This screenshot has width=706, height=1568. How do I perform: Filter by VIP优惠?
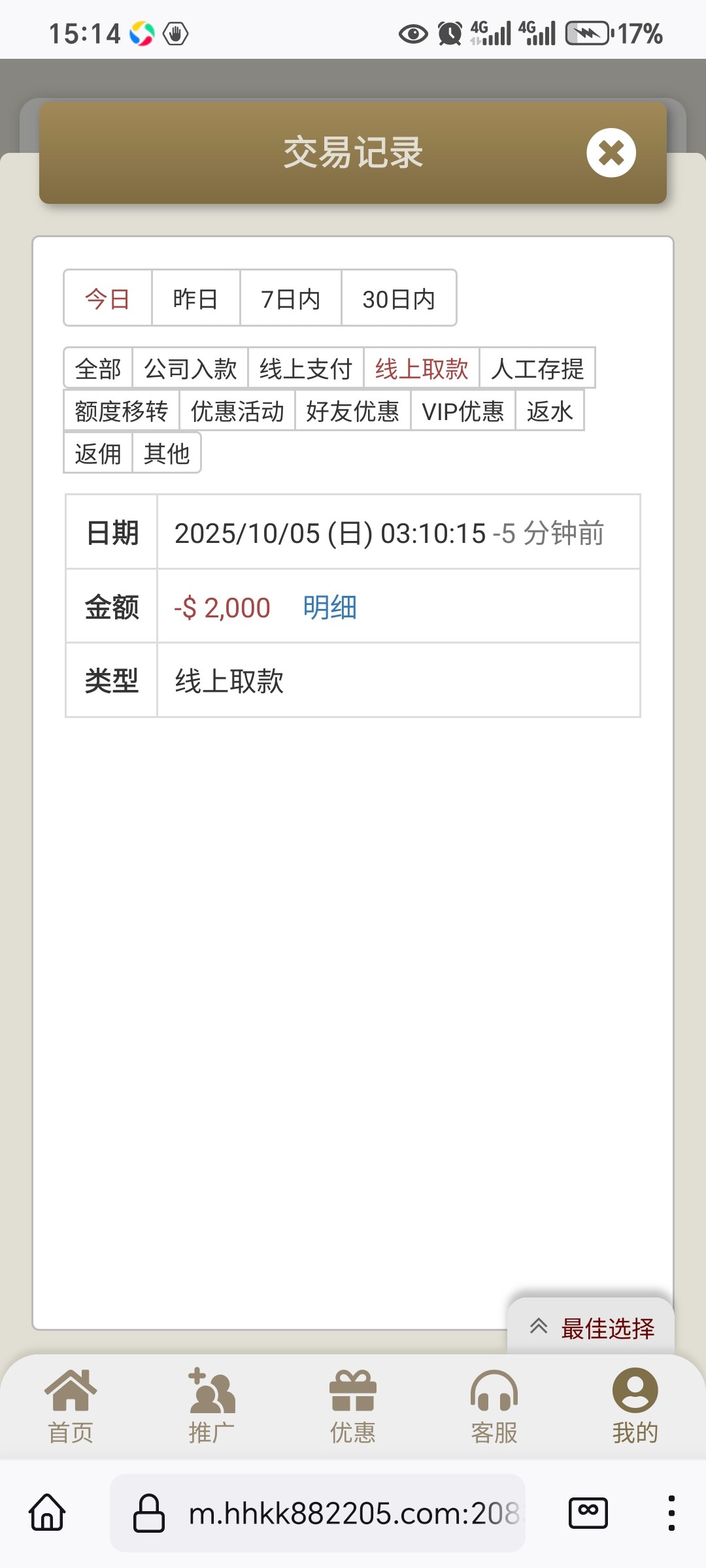click(463, 411)
